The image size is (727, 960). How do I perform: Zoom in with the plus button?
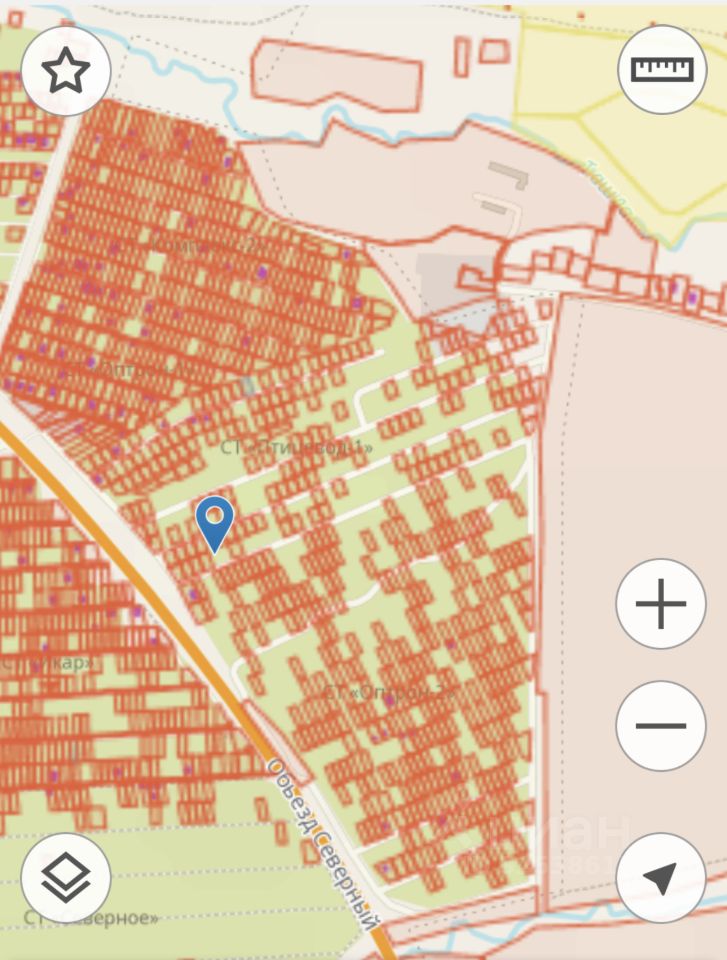point(661,604)
